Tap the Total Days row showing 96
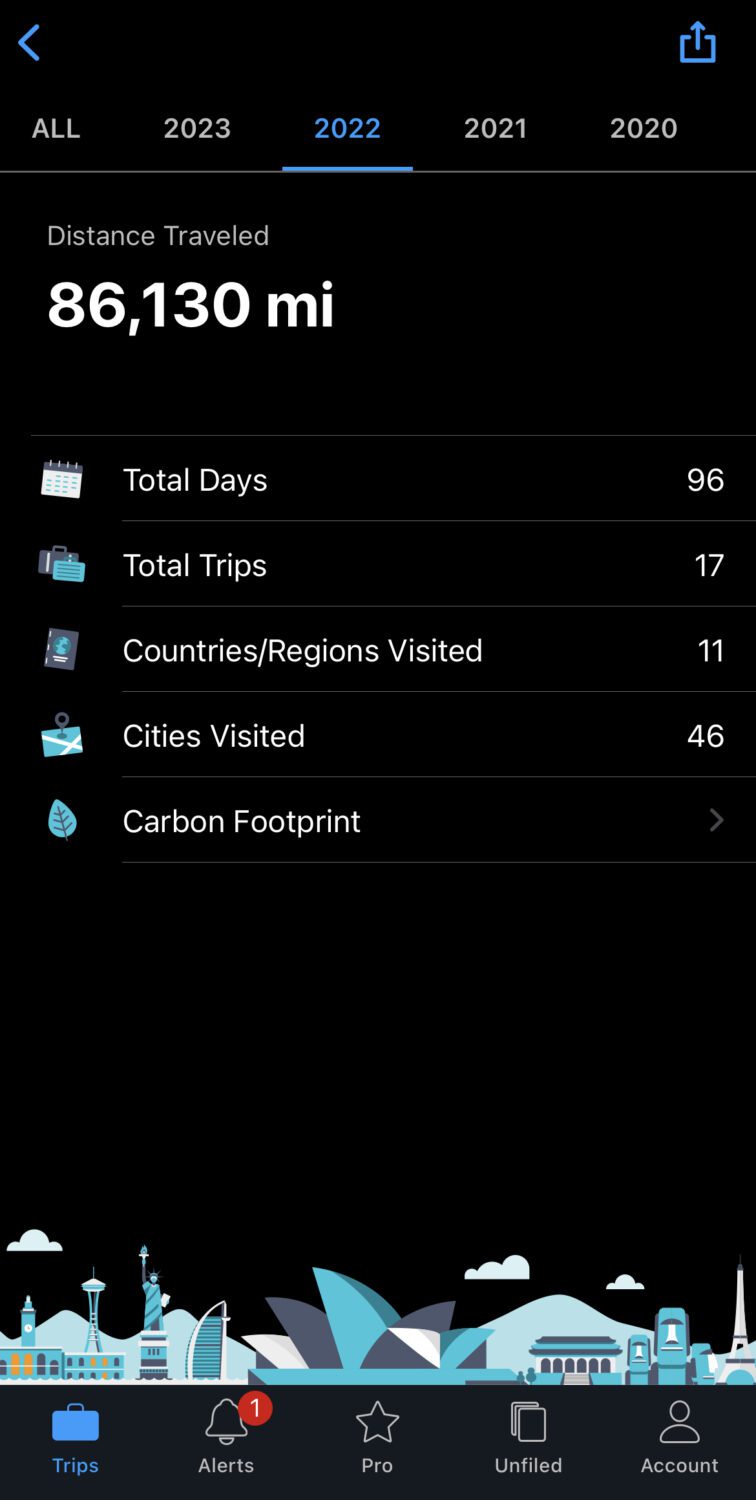756x1500 pixels. [x=400, y=479]
